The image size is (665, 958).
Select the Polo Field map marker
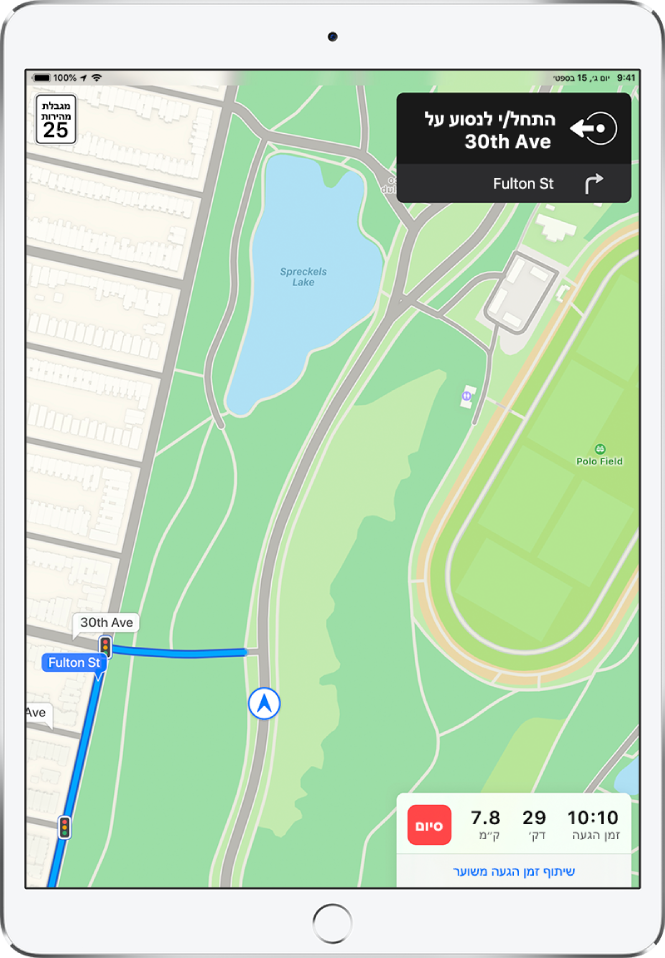pos(599,449)
